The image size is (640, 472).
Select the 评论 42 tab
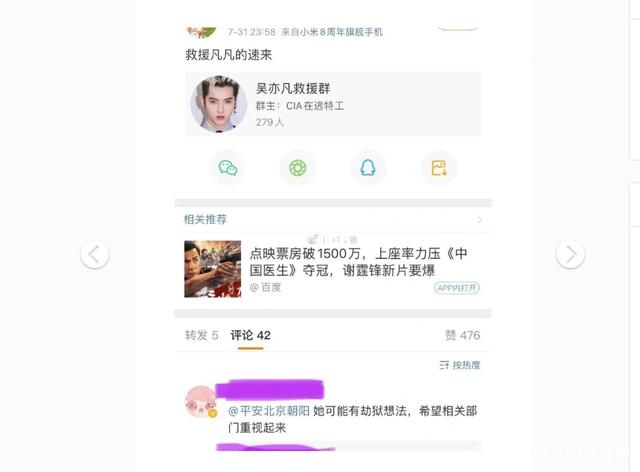point(250,336)
